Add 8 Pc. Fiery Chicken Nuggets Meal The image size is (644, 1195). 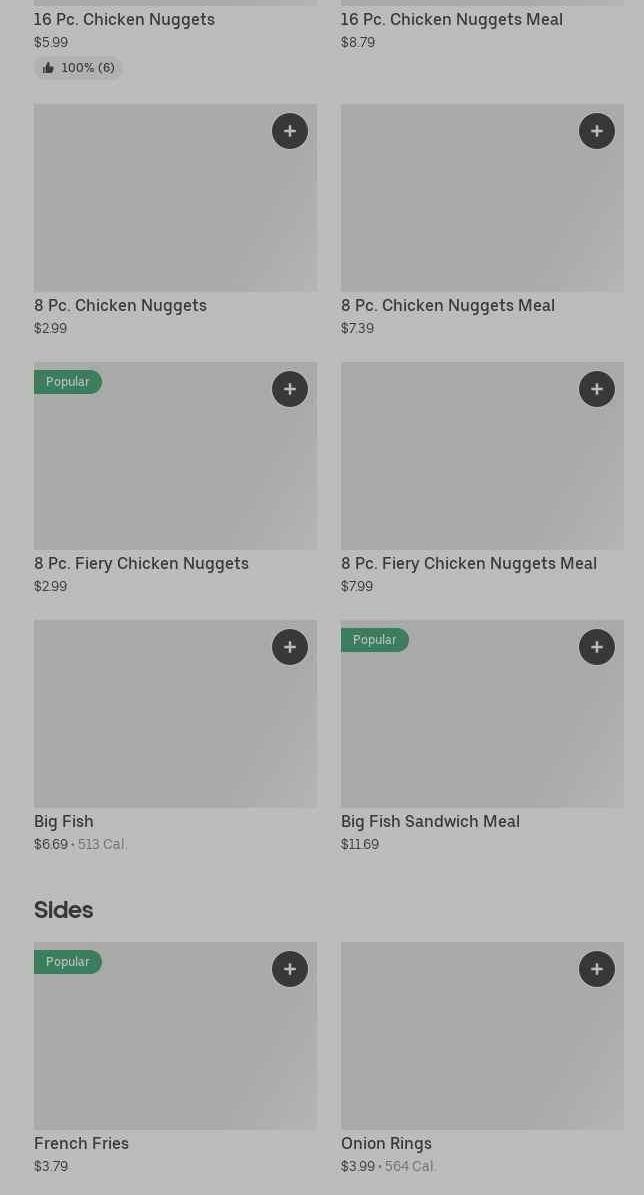coord(597,389)
